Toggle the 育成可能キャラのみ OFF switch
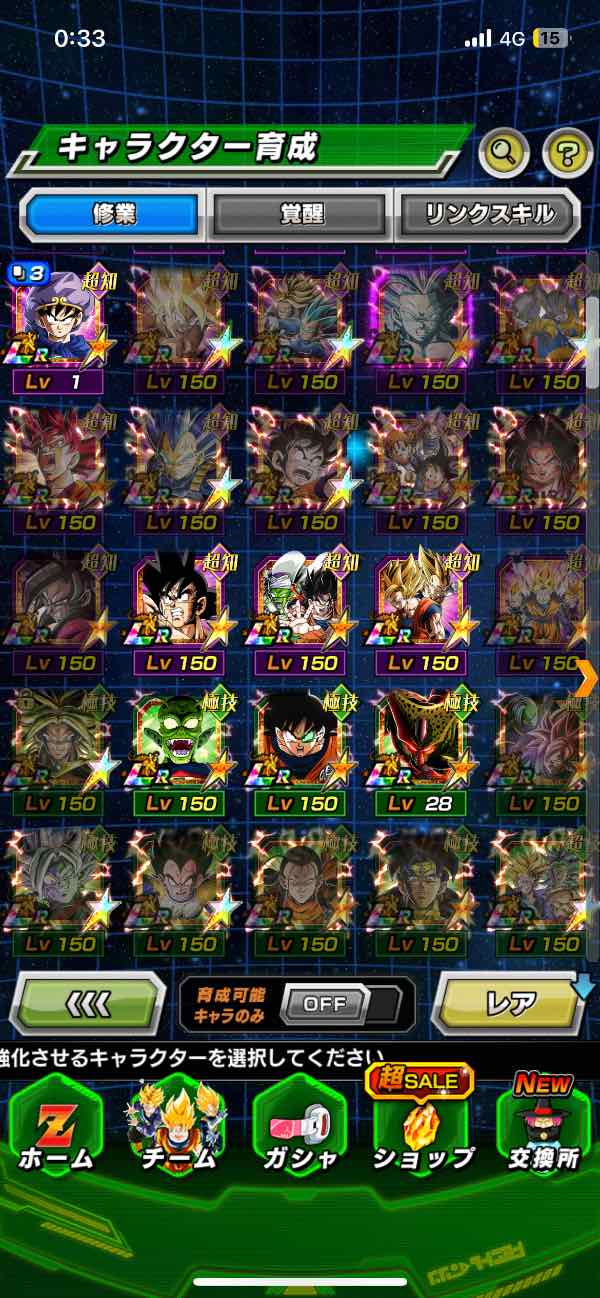 tap(324, 1003)
